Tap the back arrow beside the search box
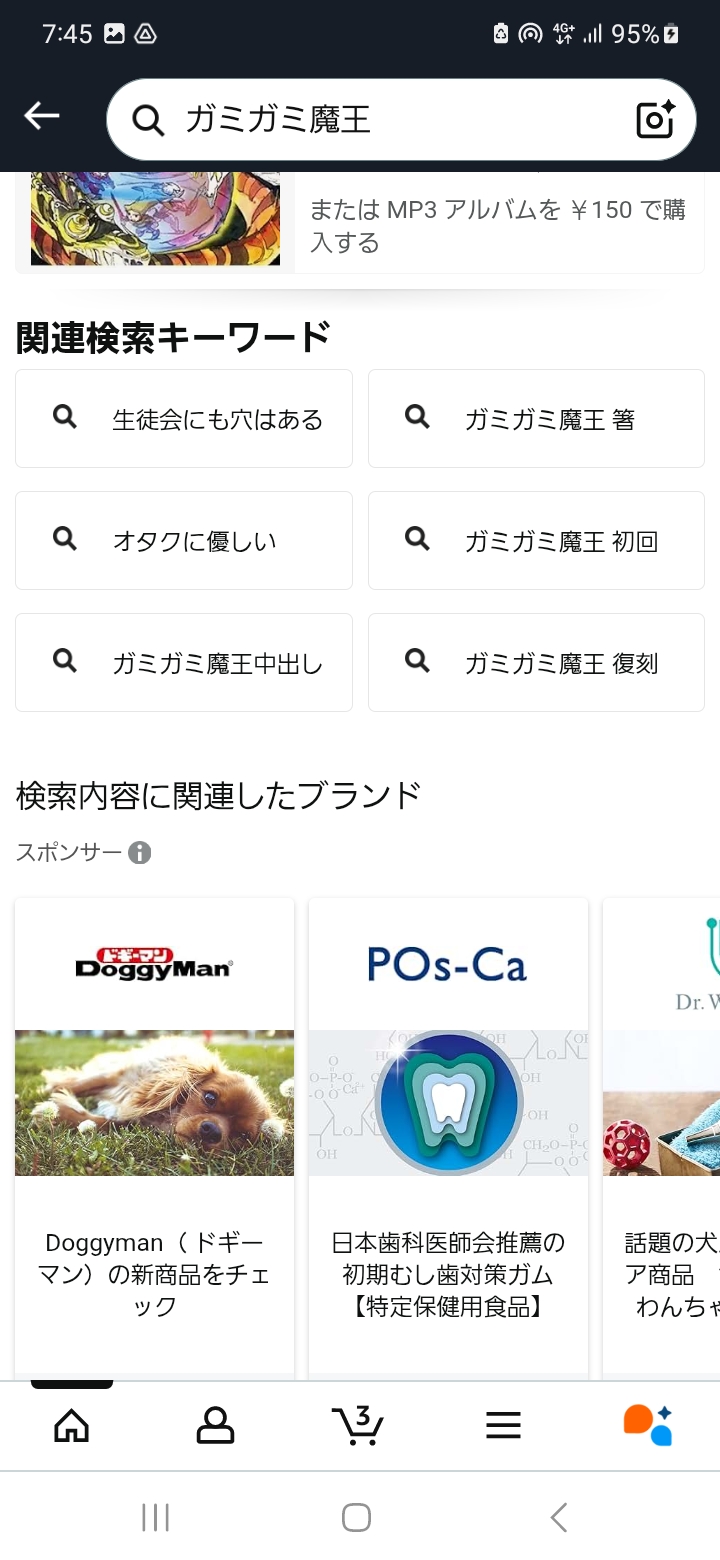 (42, 117)
